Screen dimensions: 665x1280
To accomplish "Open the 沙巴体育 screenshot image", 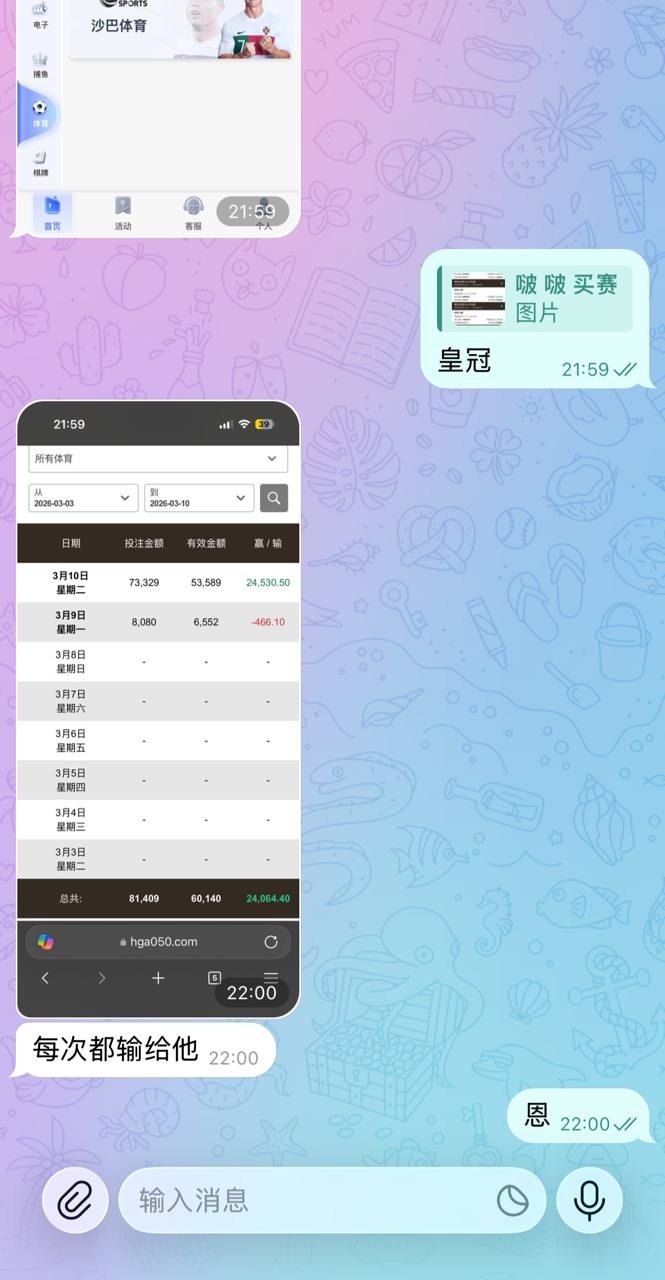I will coord(158,110).
